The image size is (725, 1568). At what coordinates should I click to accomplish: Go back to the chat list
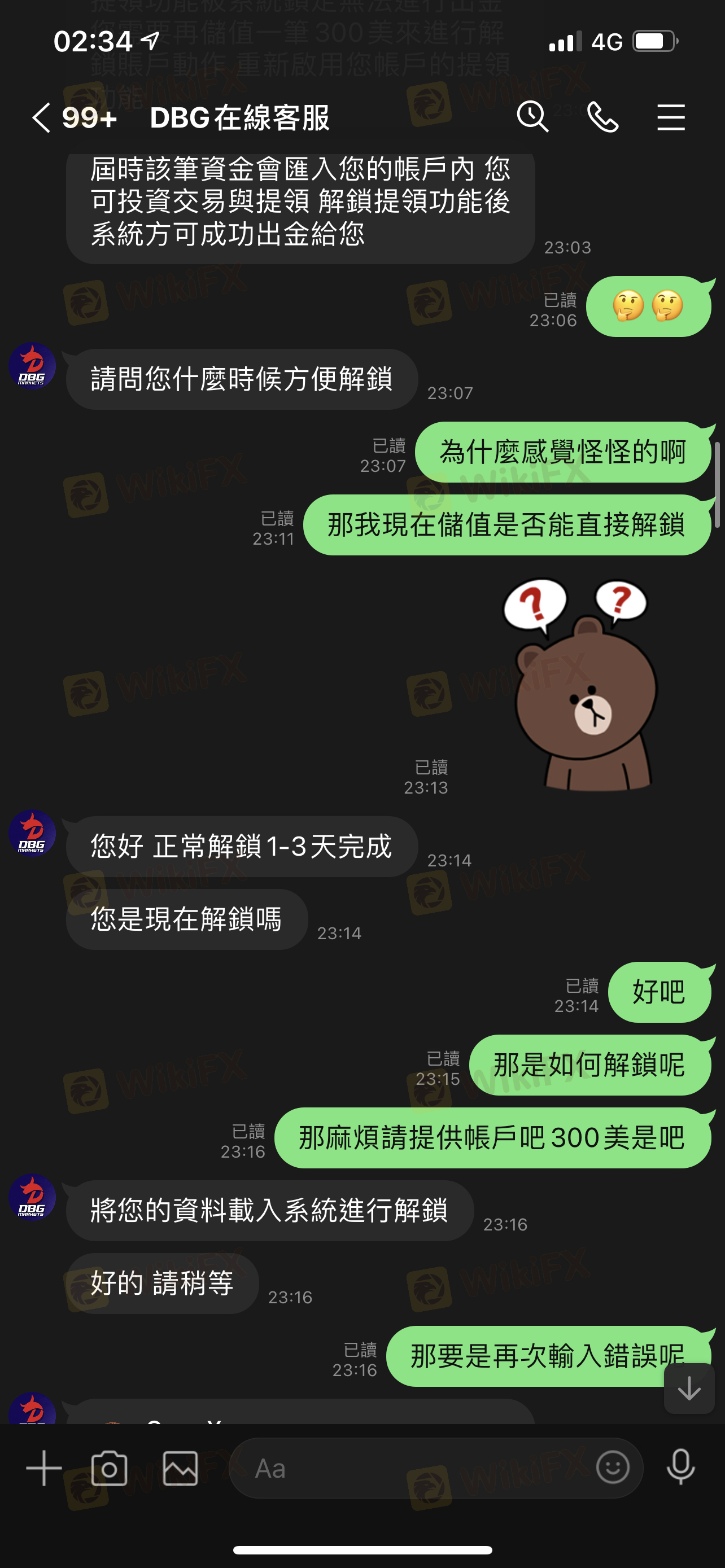click(x=41, y=117)
